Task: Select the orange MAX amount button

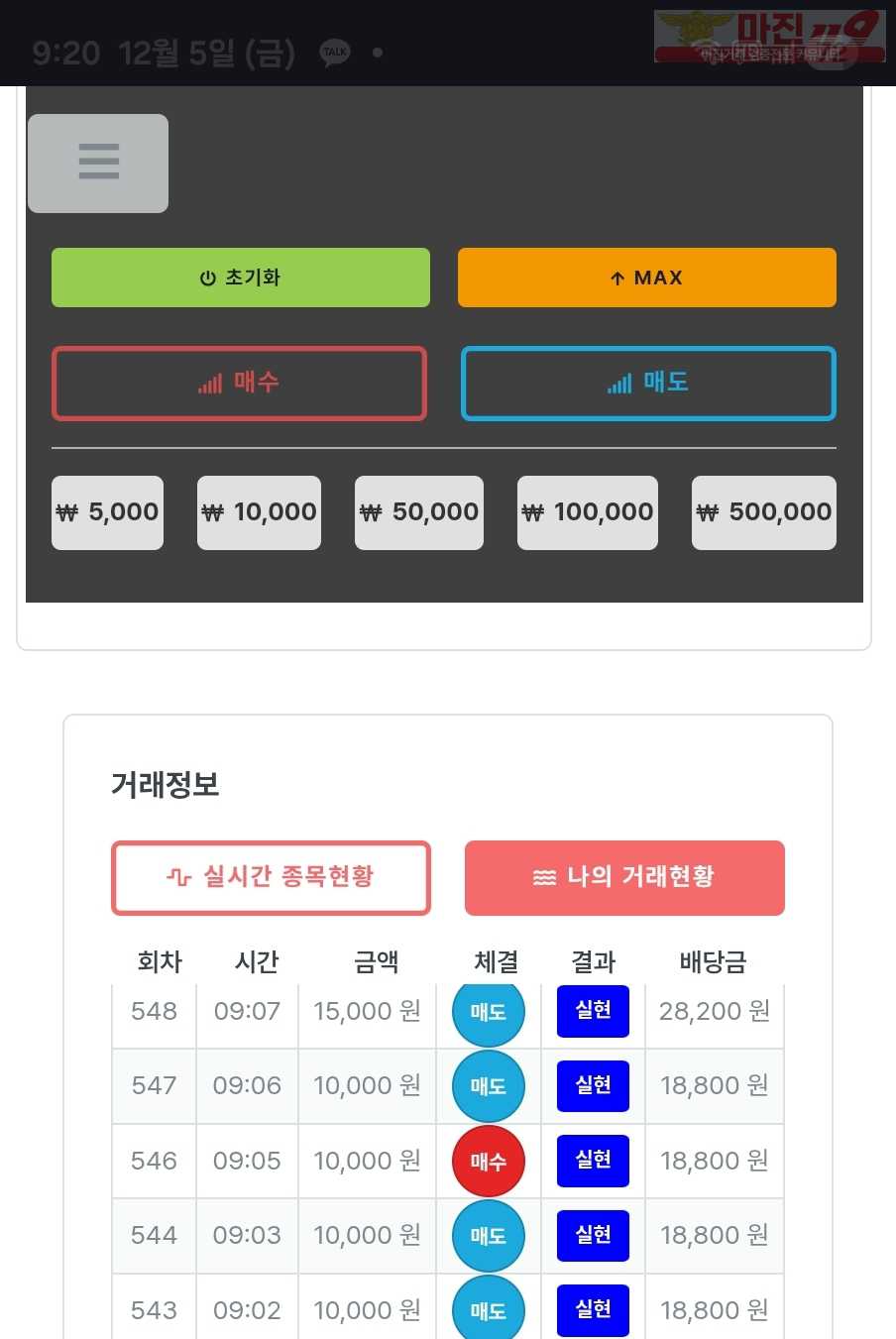Action: click(x=646, y=278)
